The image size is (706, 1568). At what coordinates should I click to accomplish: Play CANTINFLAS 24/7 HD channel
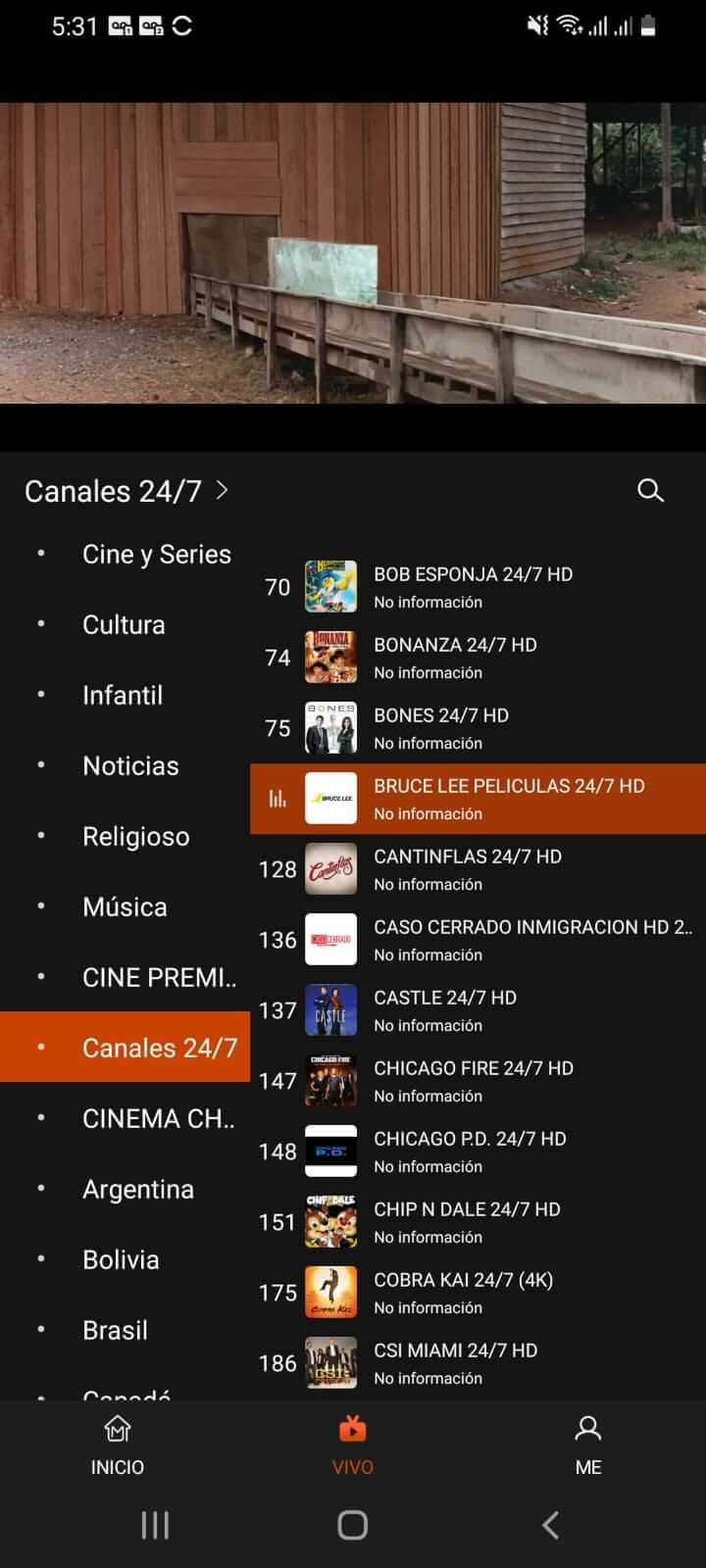click(x=479, y=869)
